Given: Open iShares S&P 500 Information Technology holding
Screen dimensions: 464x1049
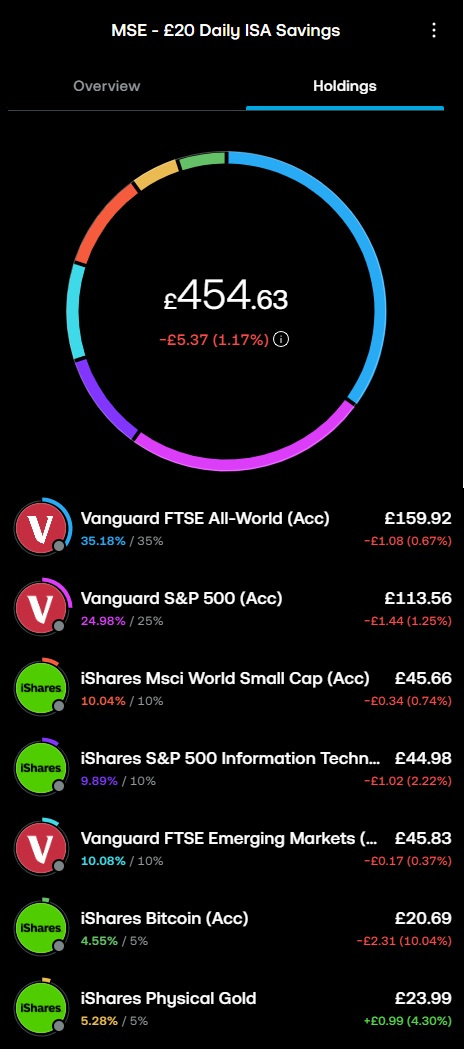Looking at the screenshot, I should pyautogui.click(x=232, y=769).
